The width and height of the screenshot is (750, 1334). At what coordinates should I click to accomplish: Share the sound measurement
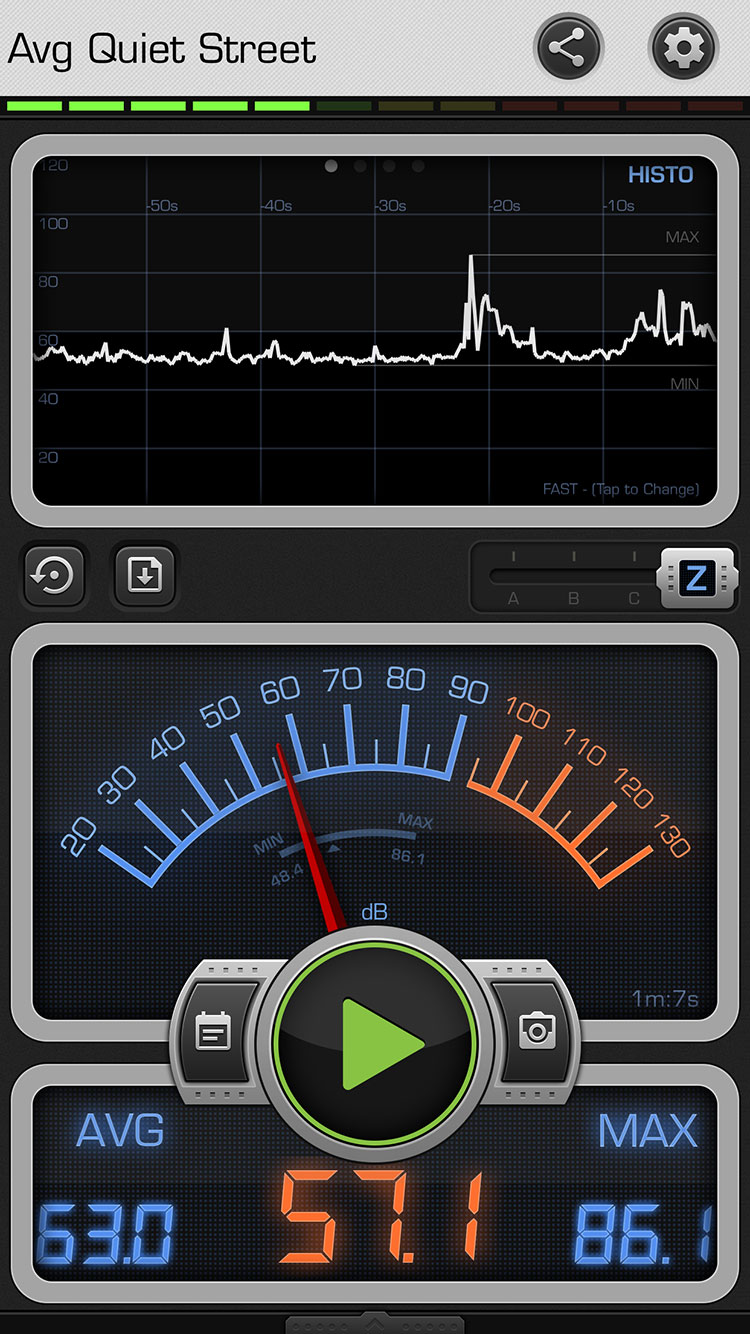click(567, 48)
